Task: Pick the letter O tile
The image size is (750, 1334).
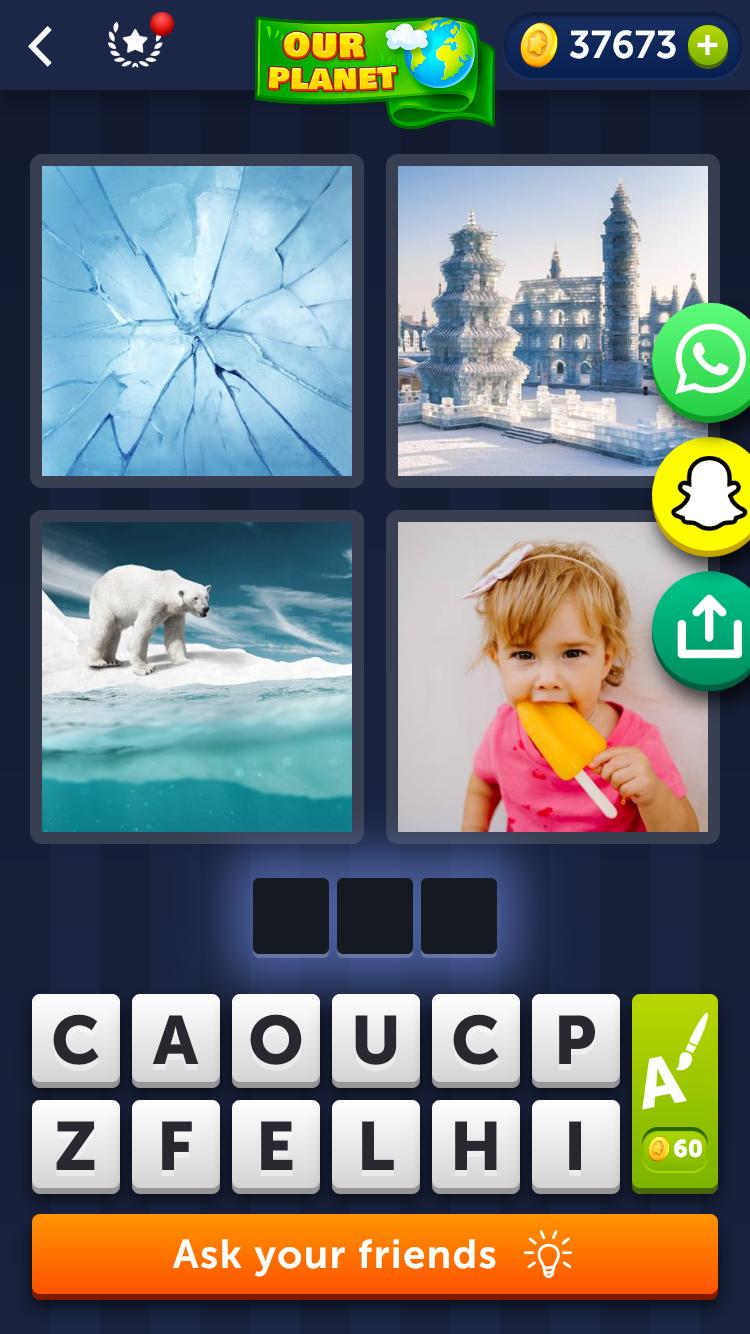Action: coord(276,1040)
